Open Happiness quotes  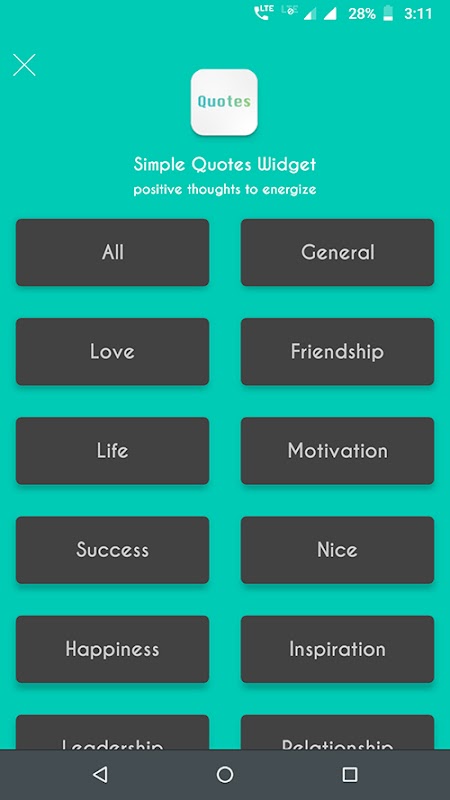pos(112,649)
